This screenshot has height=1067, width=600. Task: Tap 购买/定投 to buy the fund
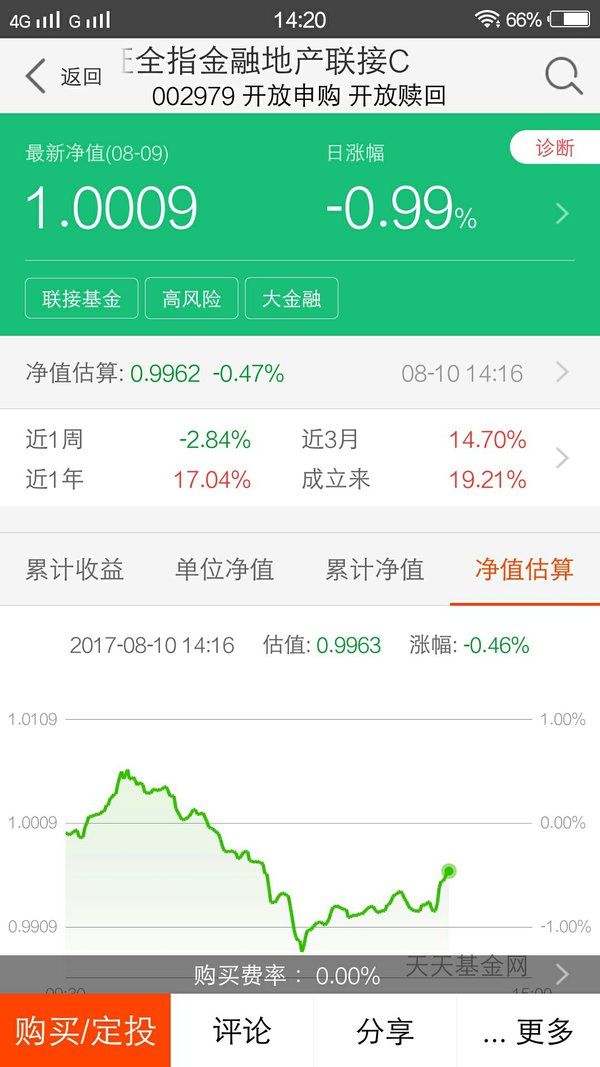point(85,1030)
